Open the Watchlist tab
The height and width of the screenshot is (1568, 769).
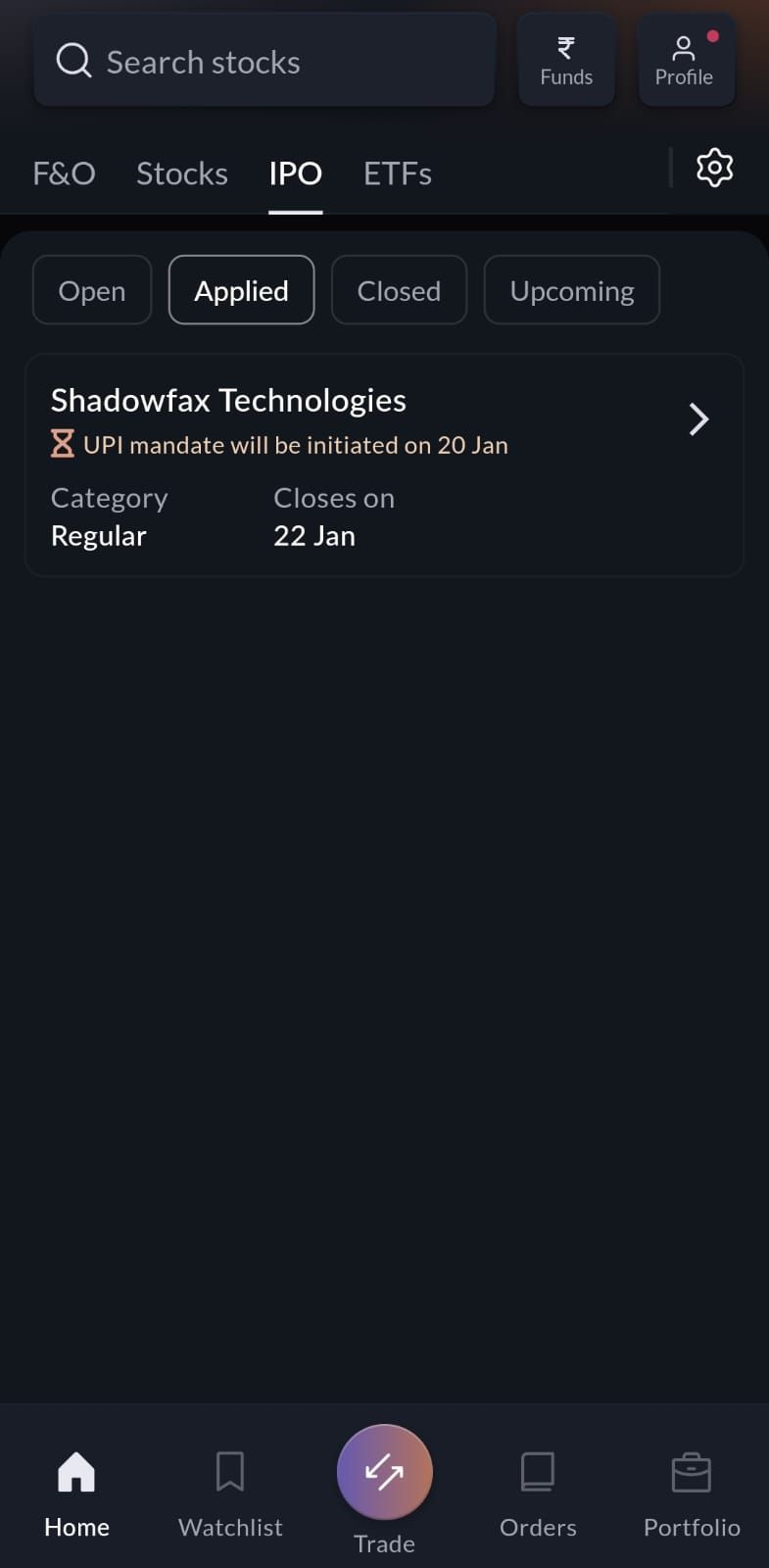click(230, 1488)
